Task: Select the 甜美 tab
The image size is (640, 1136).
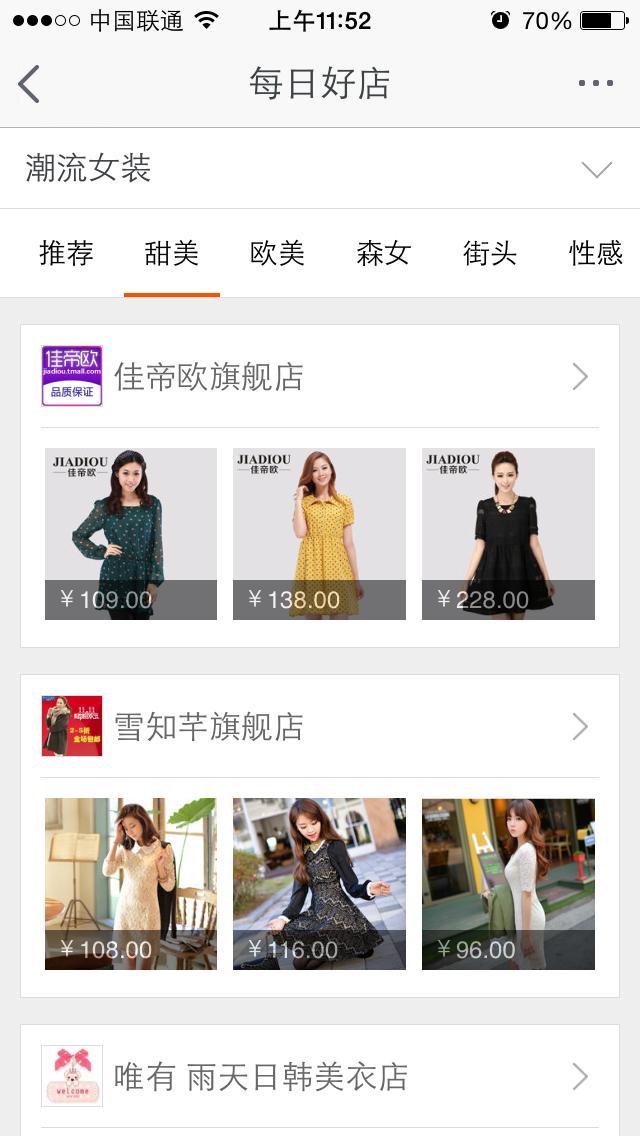Action: pyautogui.click(x=172, y=253)
